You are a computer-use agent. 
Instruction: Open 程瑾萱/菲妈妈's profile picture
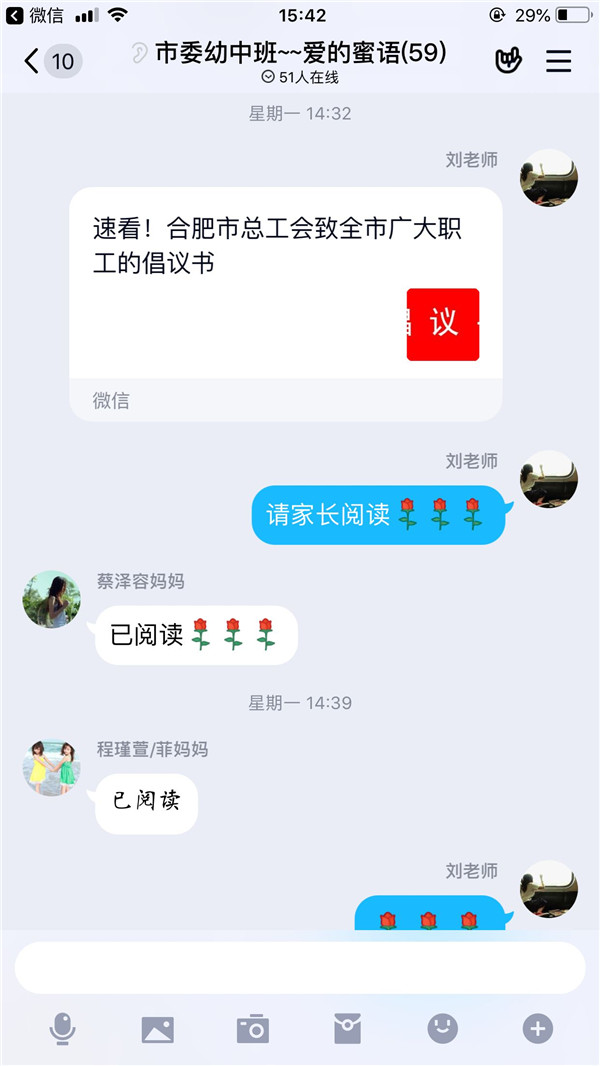(51, 767)
